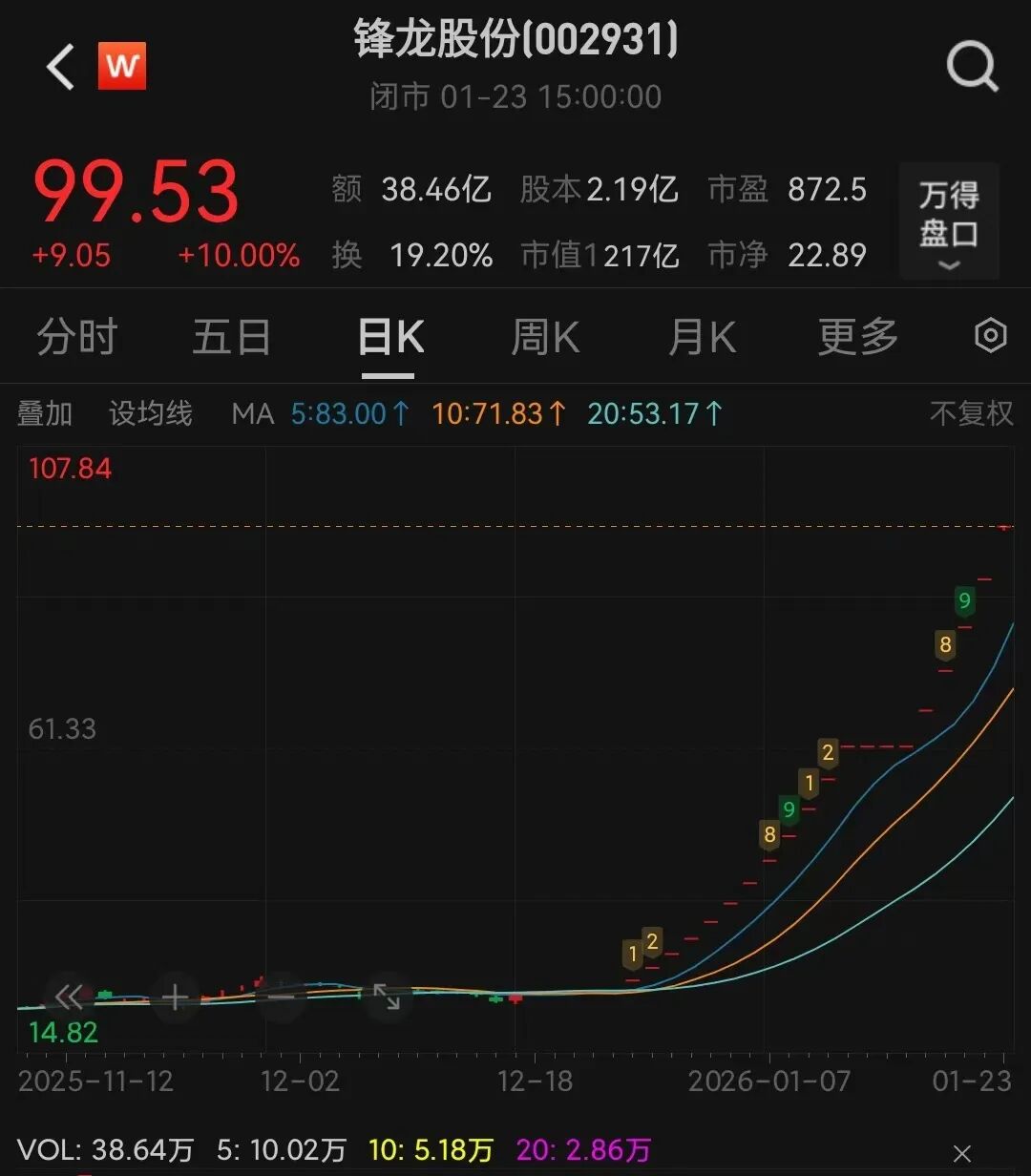1031x1176 pixels.
Task: Zoom out the K-line chart with minus
Action: tap(282, 997)
